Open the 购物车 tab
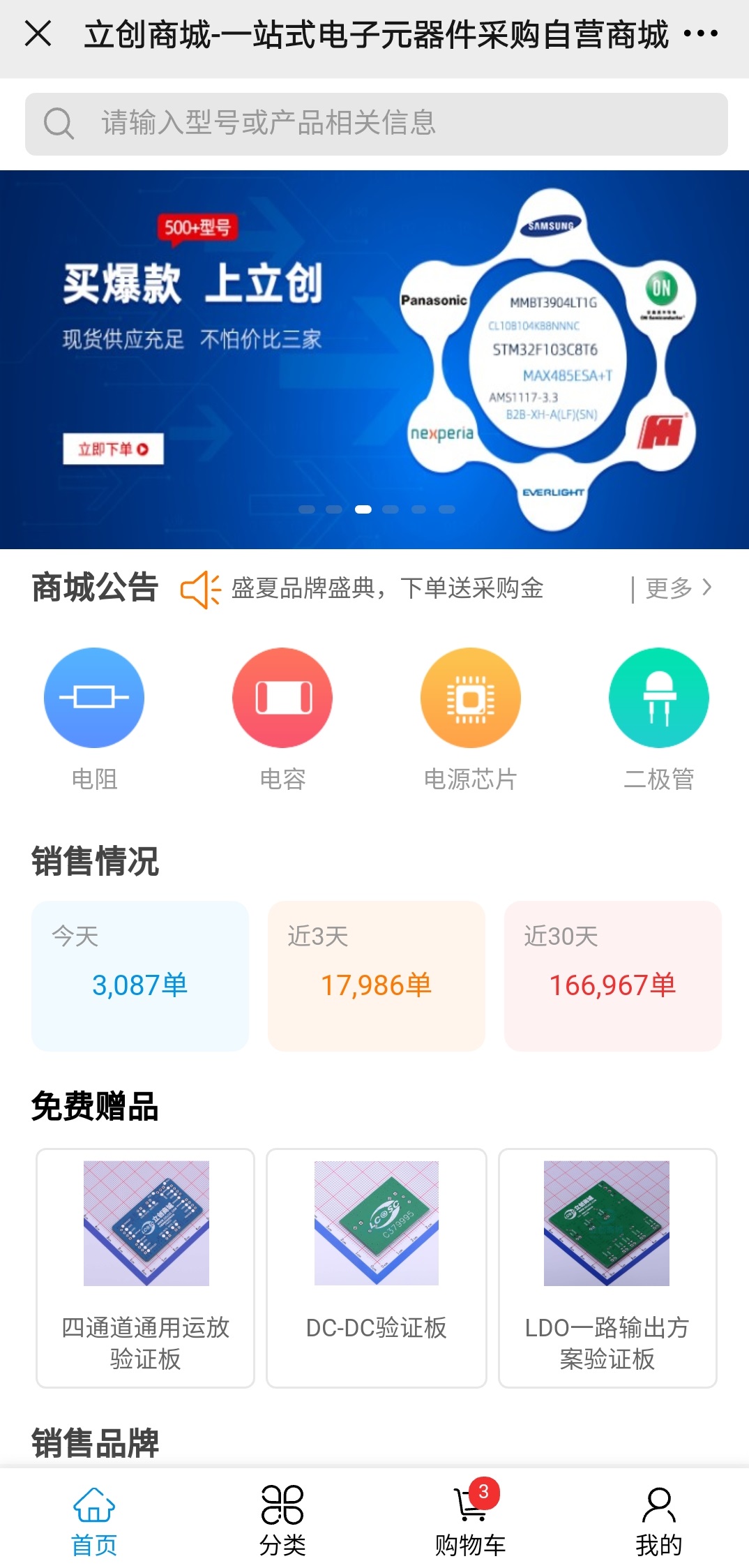Viewport: 749px width, 1568px height. [x=471, y=1521]
